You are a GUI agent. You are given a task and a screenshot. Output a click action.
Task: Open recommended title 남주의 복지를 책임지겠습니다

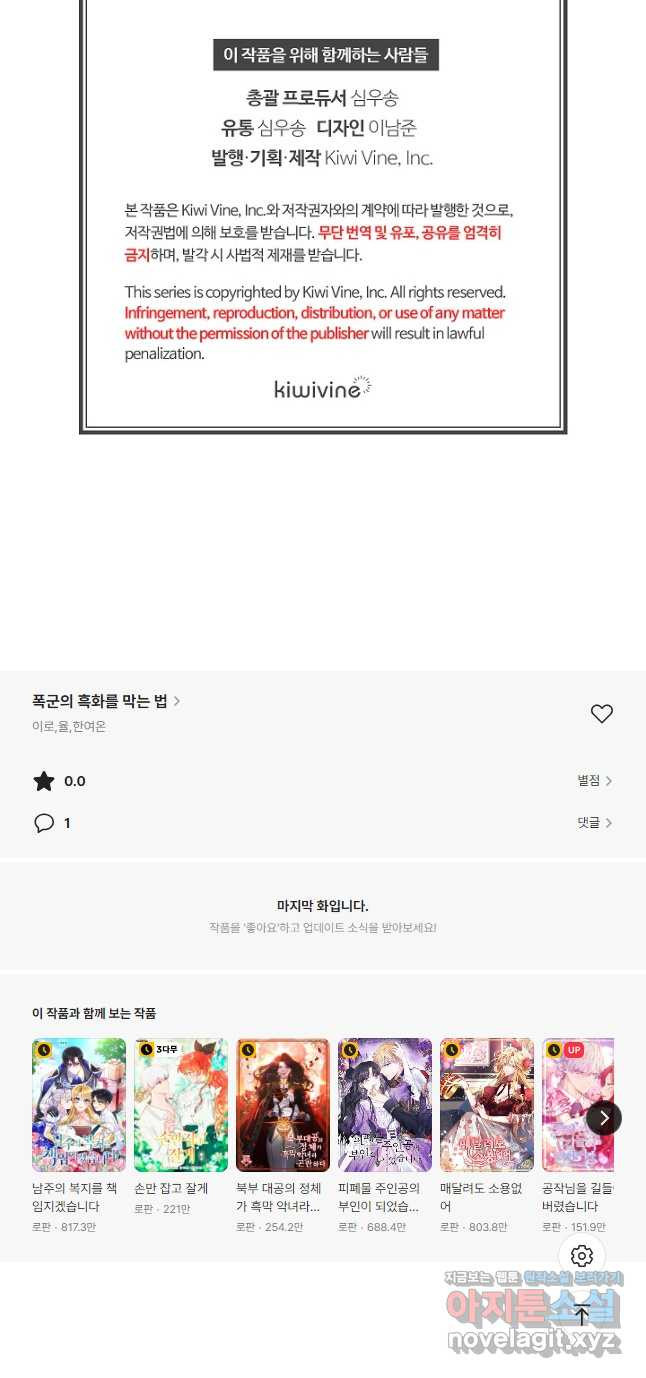(79, 1105)
